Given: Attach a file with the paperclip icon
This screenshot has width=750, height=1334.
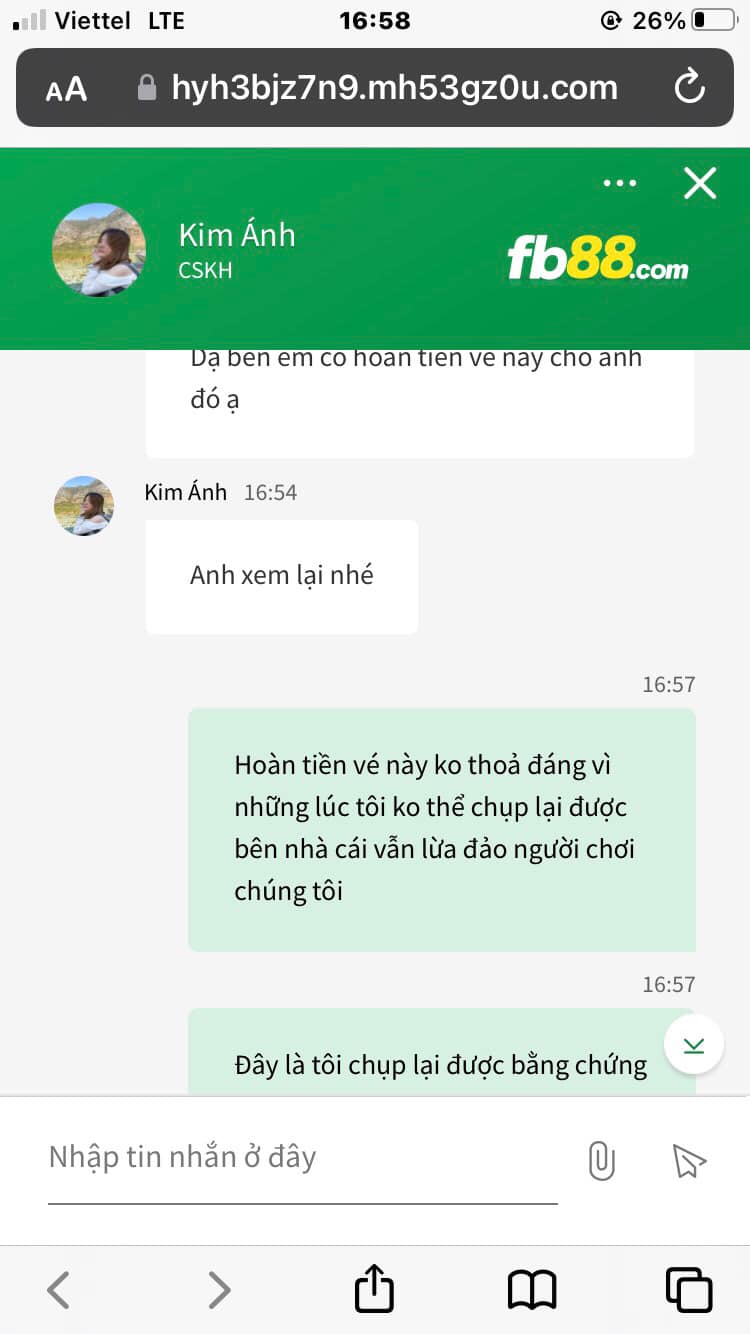Looking at the screenshot, I should 601,1160.
